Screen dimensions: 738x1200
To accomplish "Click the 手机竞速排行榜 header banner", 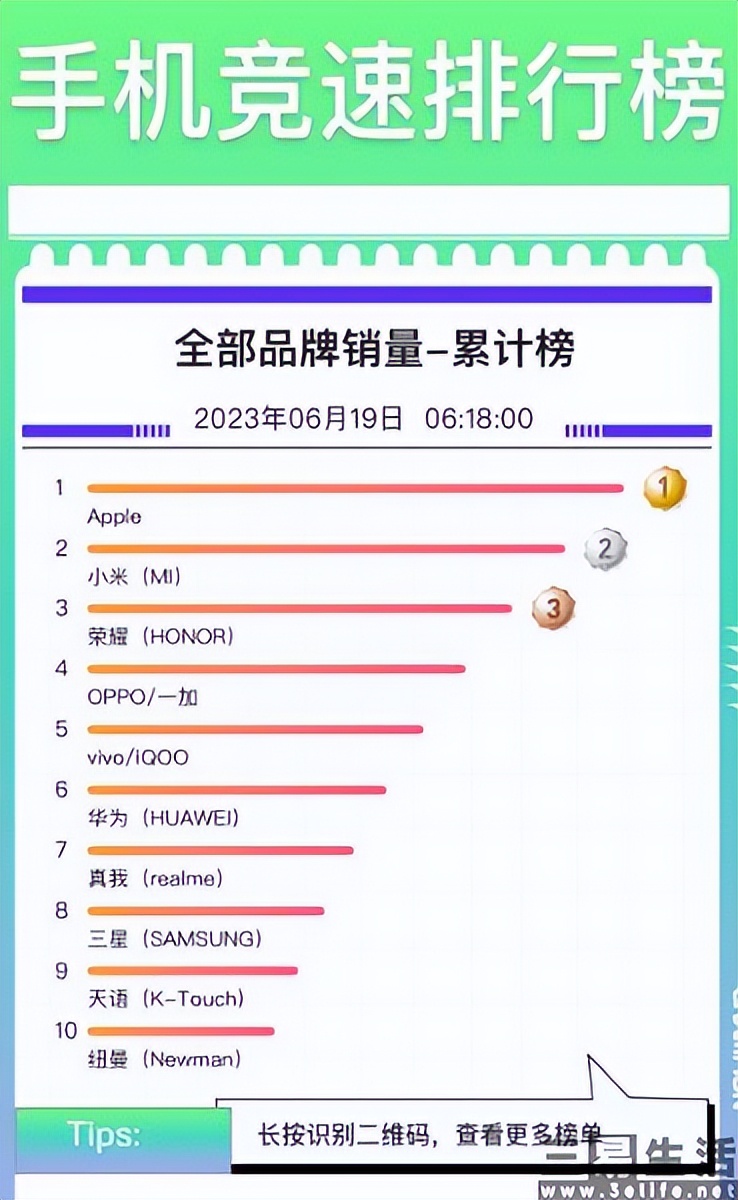I will click(369, 90).
